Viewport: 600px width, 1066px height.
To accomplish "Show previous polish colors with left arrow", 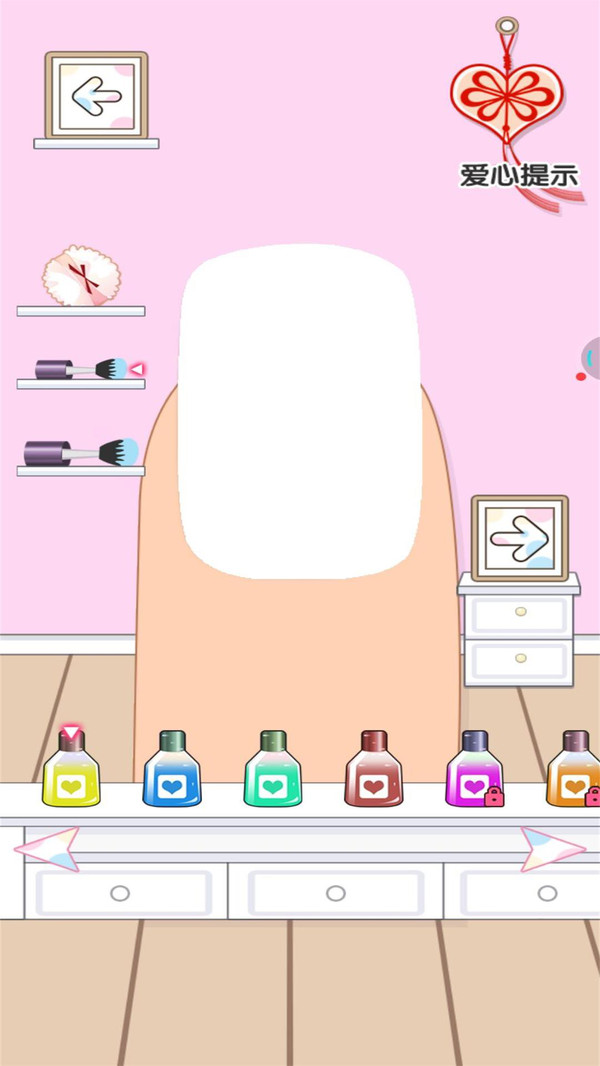I will click(x=47, y=849).
